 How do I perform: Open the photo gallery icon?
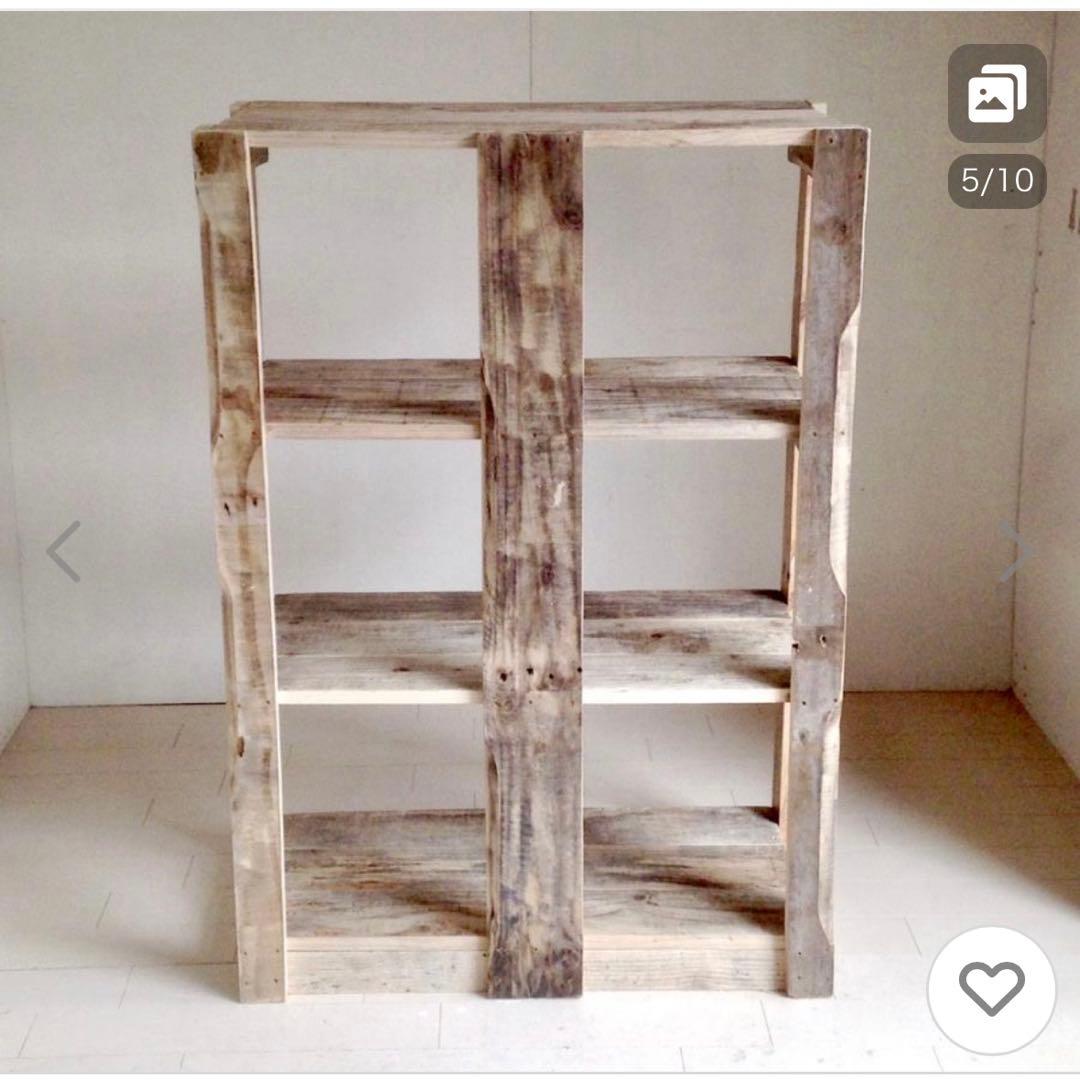[997, 93]
